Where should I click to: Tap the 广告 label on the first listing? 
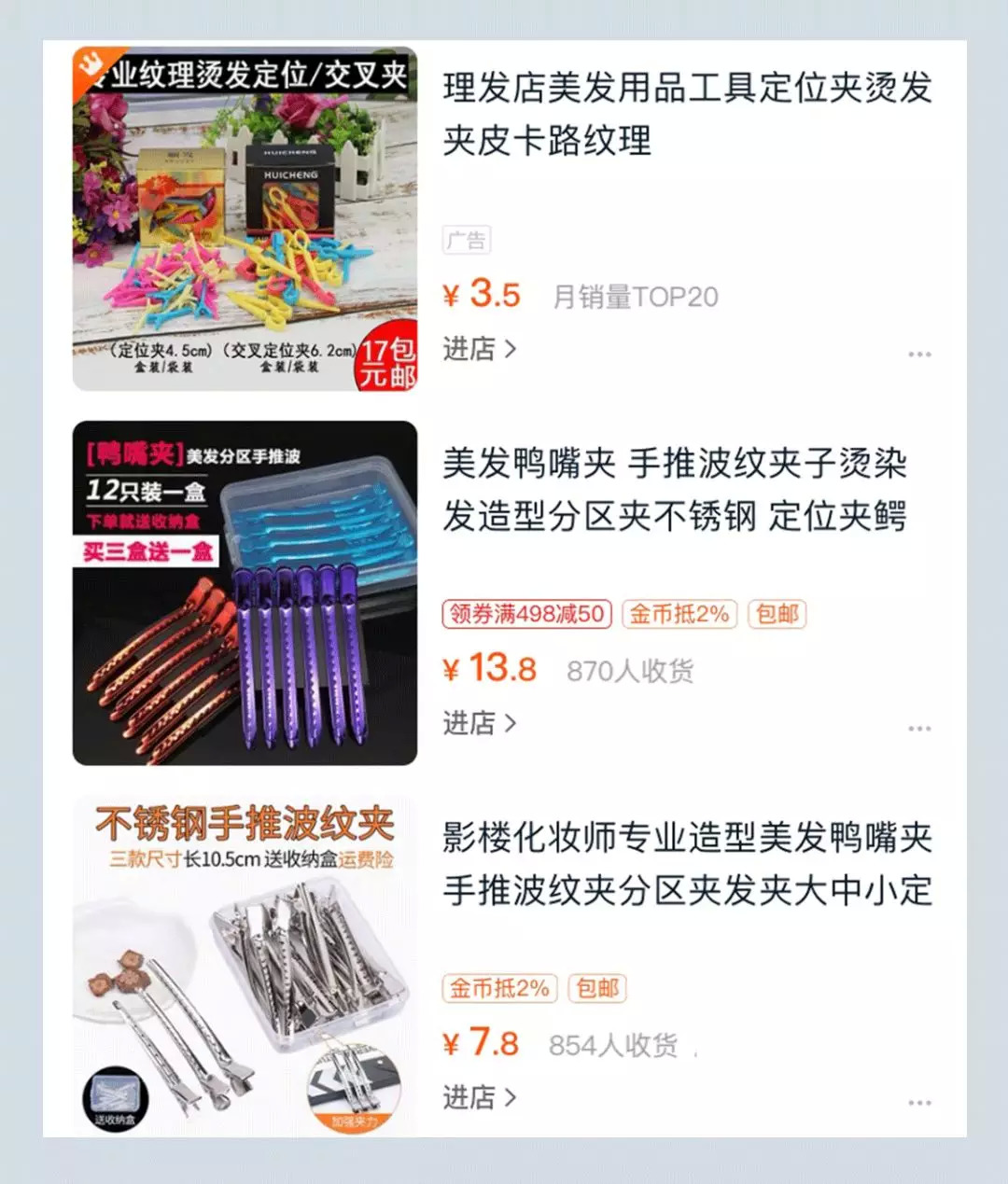tap(465, 240)
